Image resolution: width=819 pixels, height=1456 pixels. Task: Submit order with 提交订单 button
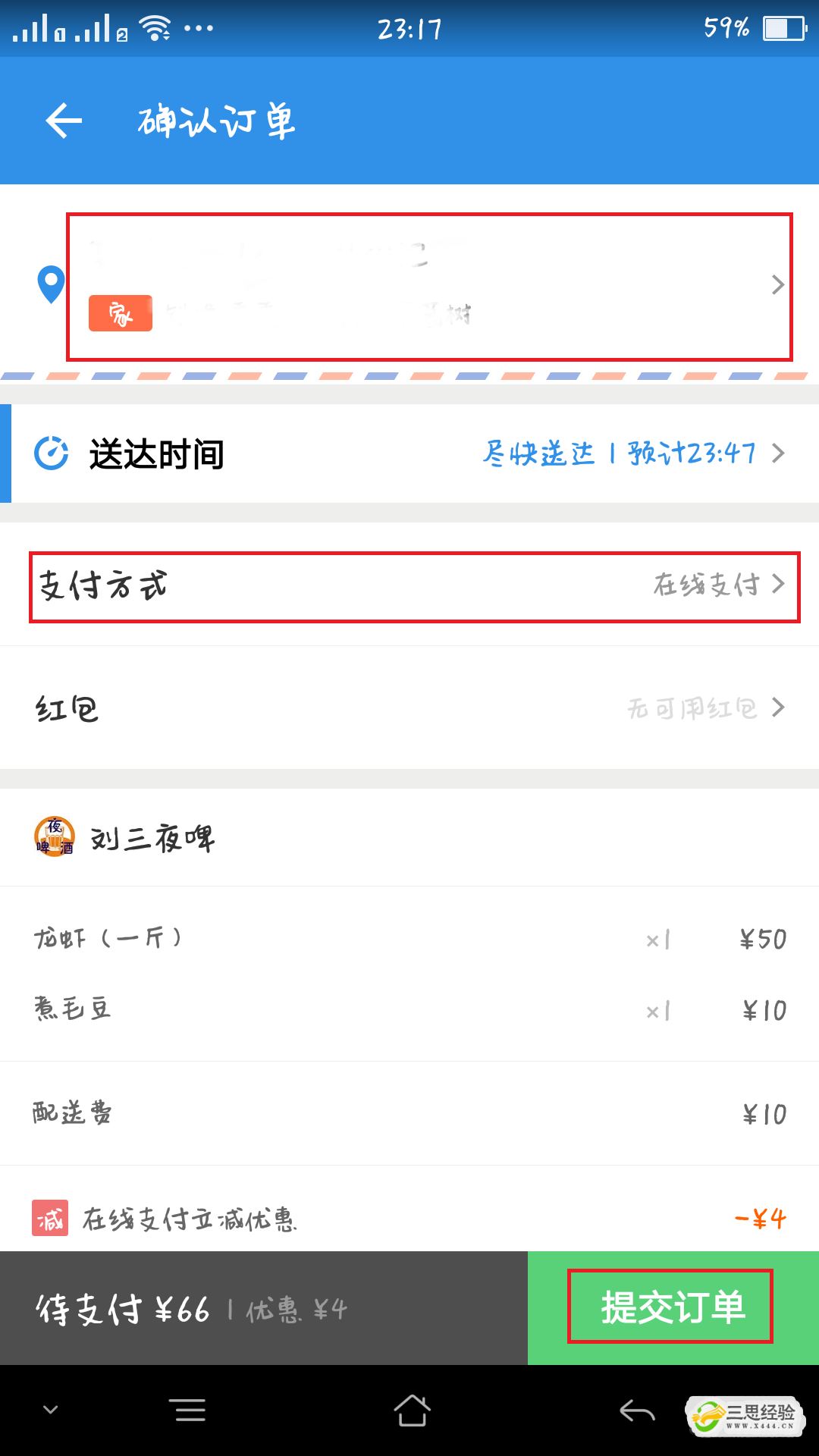click(671, 1307)
